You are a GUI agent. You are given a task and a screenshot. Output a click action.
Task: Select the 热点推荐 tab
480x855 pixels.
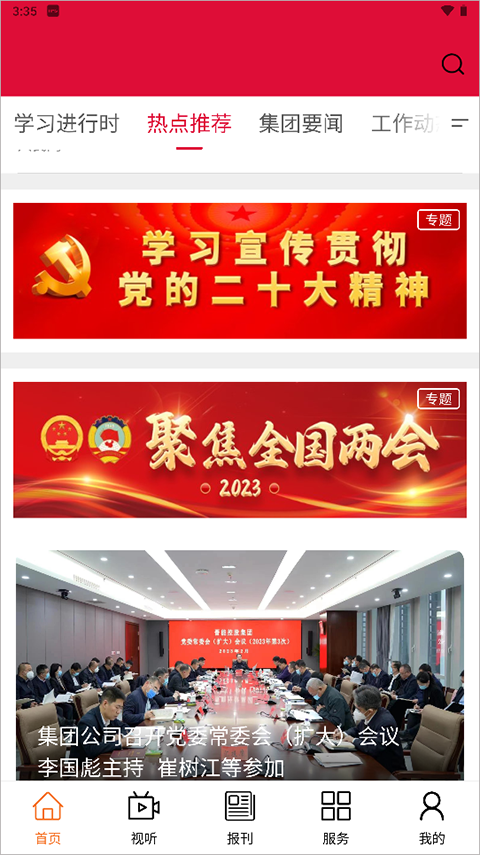coord(189,124)
